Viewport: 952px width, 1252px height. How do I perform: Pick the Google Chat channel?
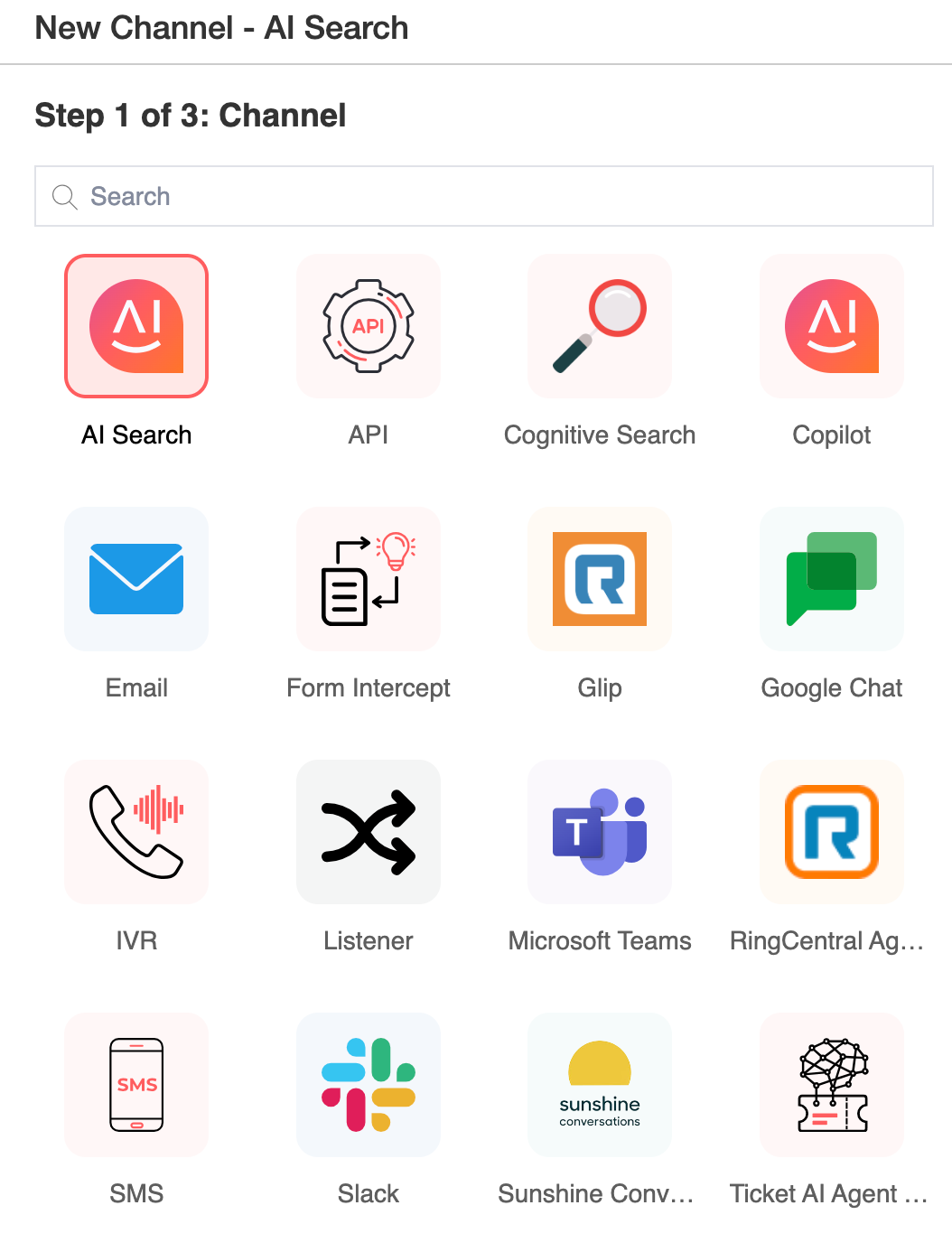coord(832,579)
